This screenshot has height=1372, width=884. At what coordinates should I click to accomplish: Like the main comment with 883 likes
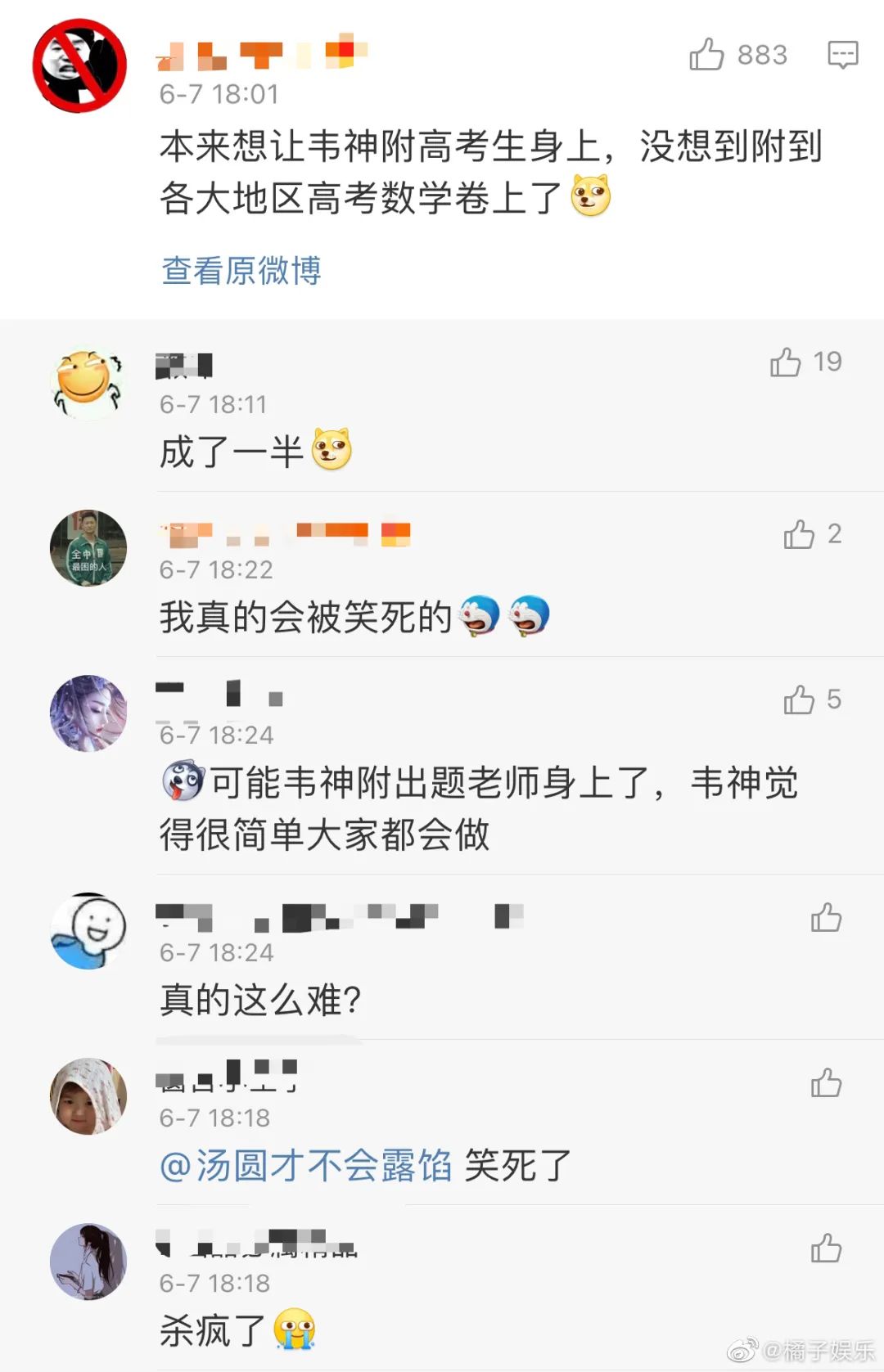(707, 56)
